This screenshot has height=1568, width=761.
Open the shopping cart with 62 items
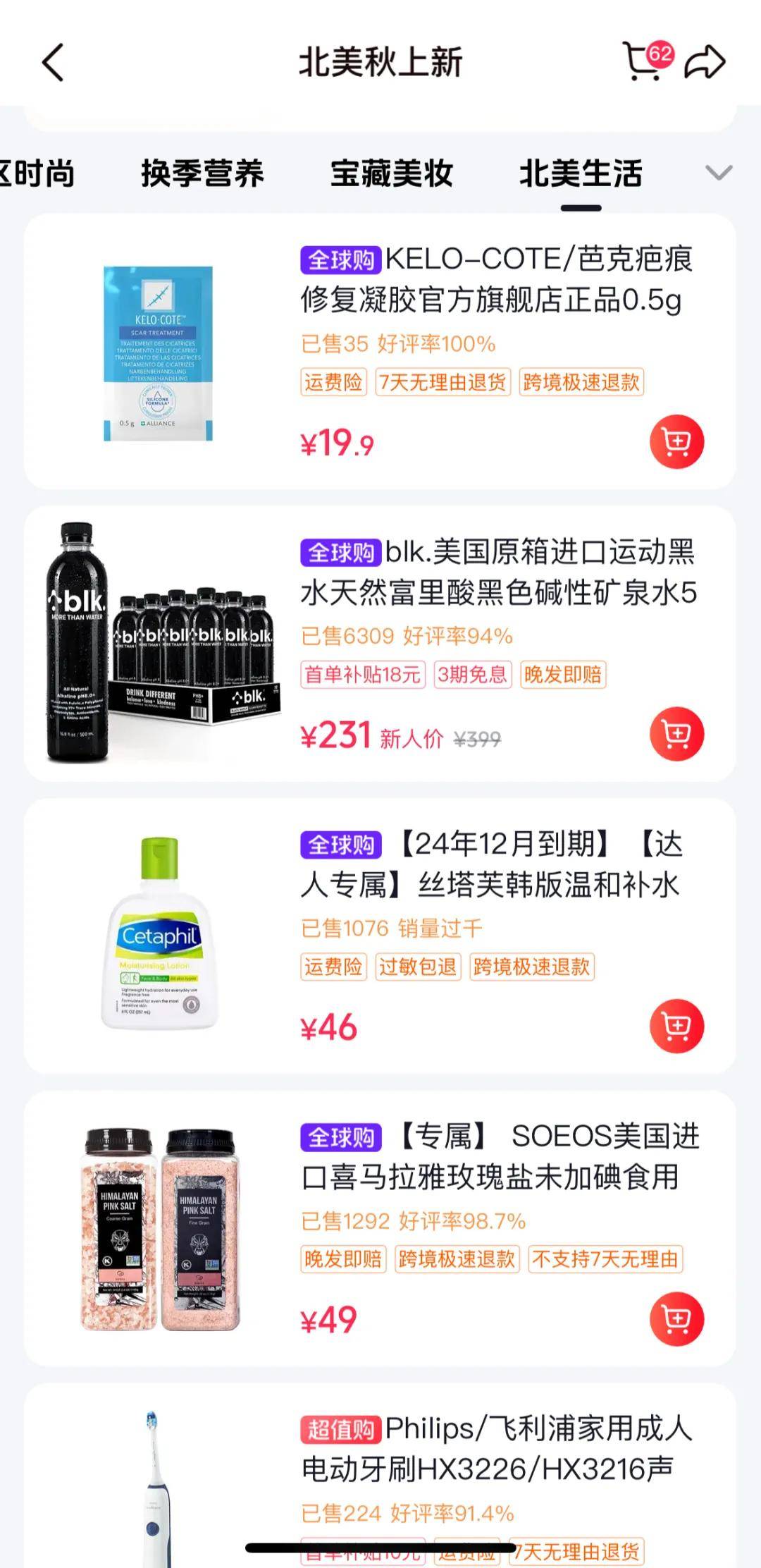click(644, 62)
